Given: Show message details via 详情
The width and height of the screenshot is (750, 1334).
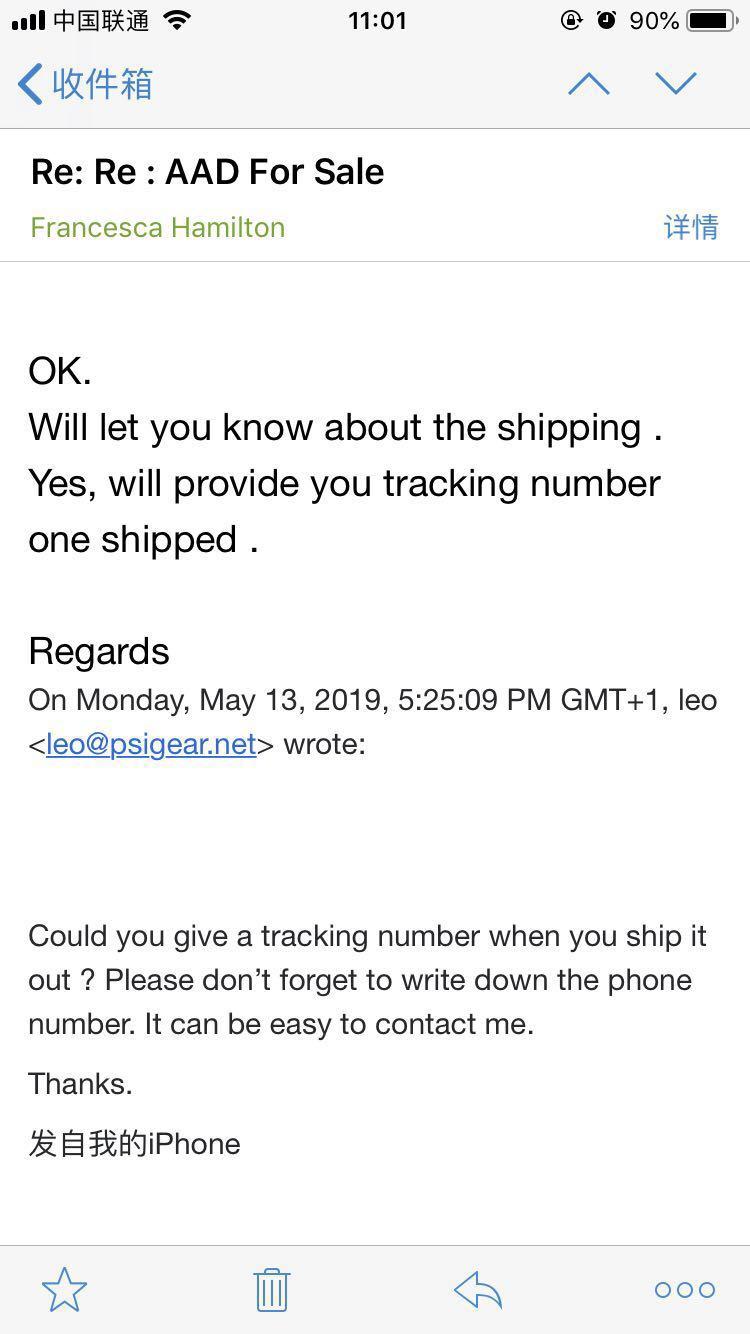Looking at the screenshot, I should [x=691, y=227].
